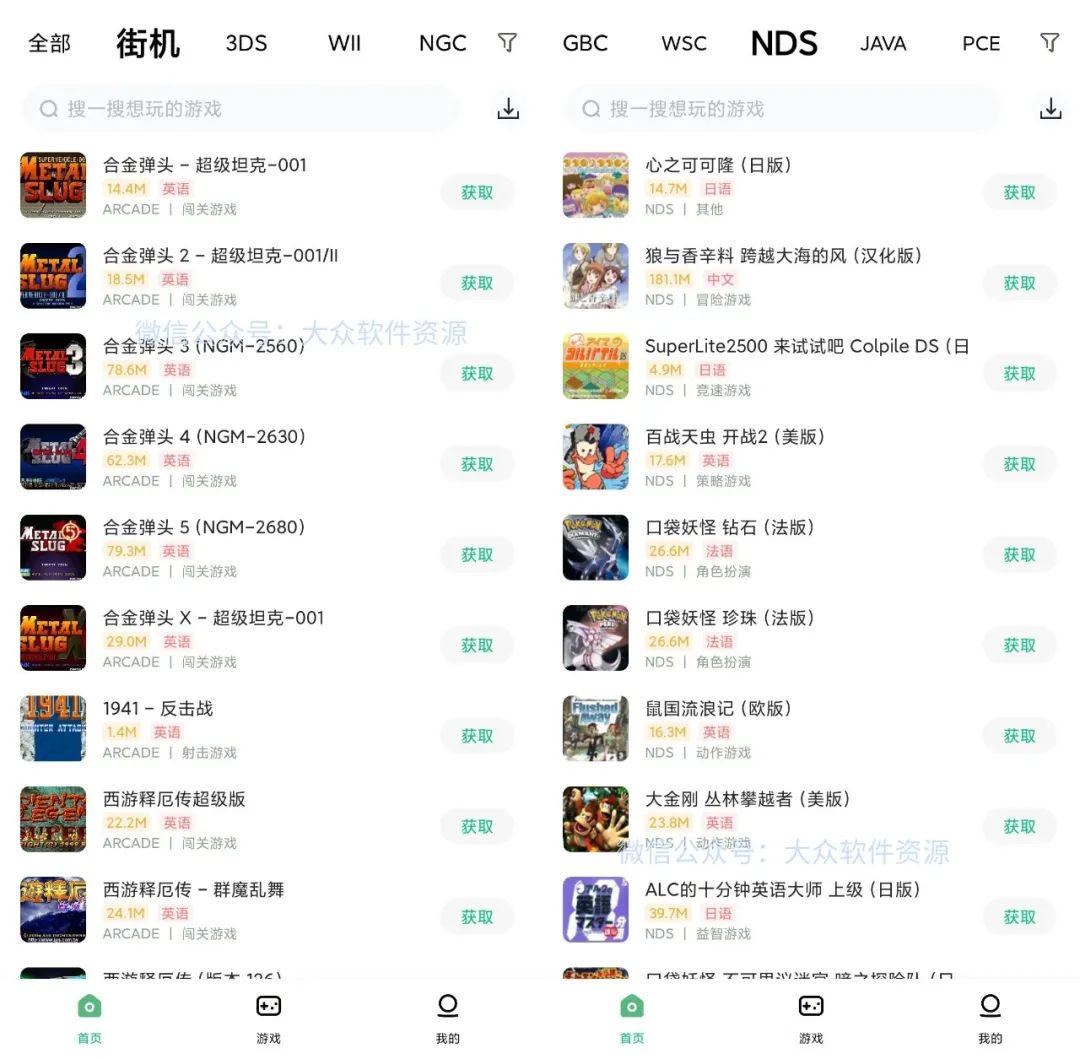Get 合金弹头 3 (NGM-2560)
Image resolution: width=1080 pixels, height=1059 pixels.
pos(477,374)
